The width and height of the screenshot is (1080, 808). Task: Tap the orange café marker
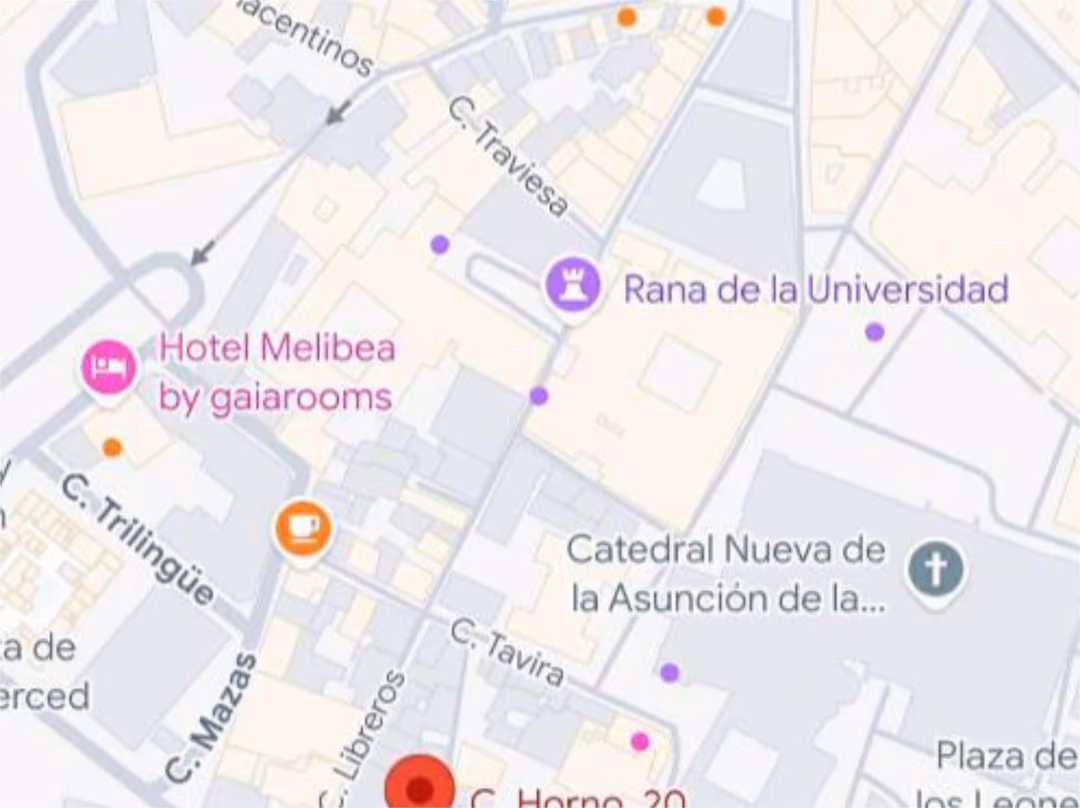pos(303,530)
